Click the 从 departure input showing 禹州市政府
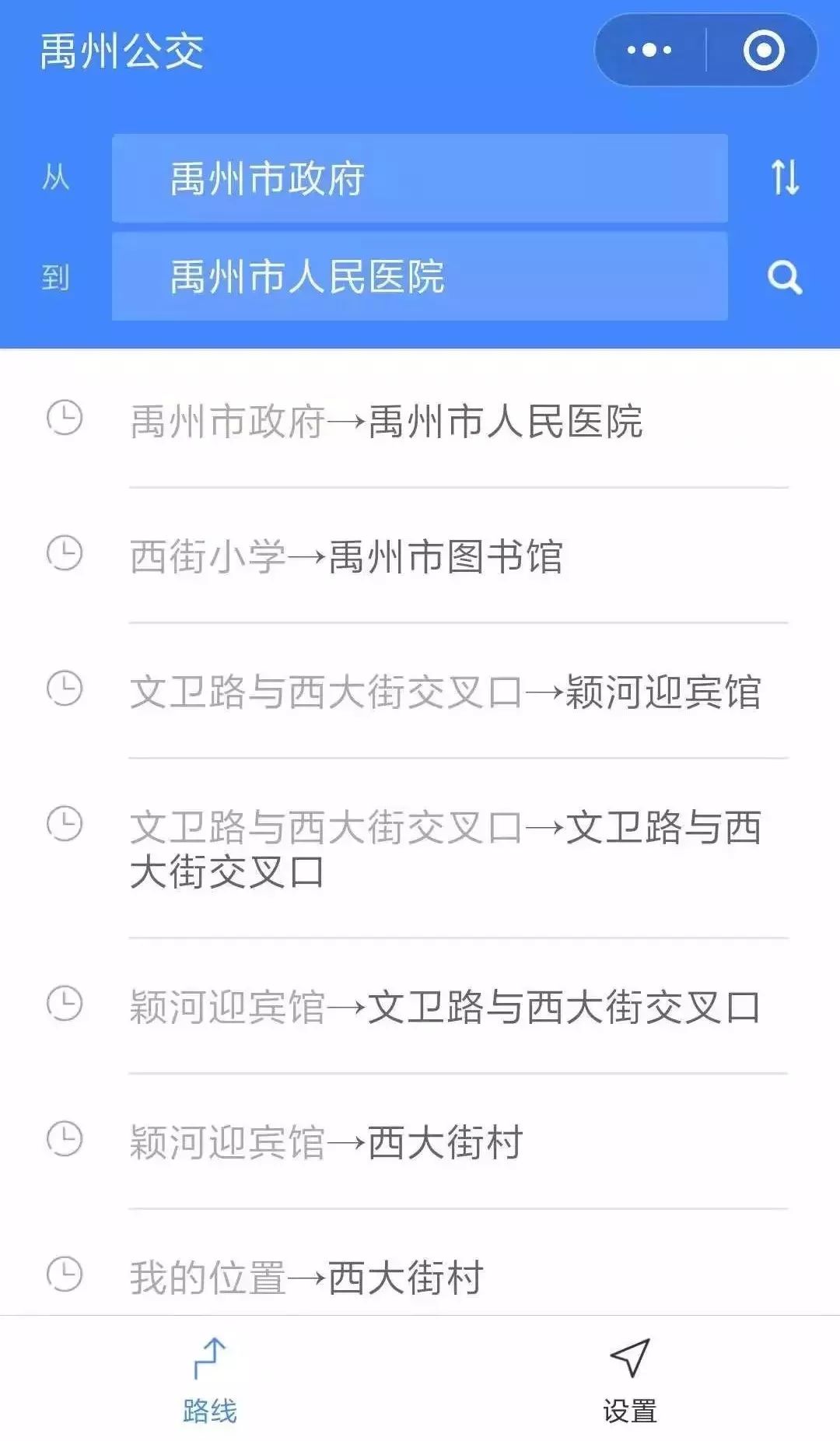 point(420,179)
